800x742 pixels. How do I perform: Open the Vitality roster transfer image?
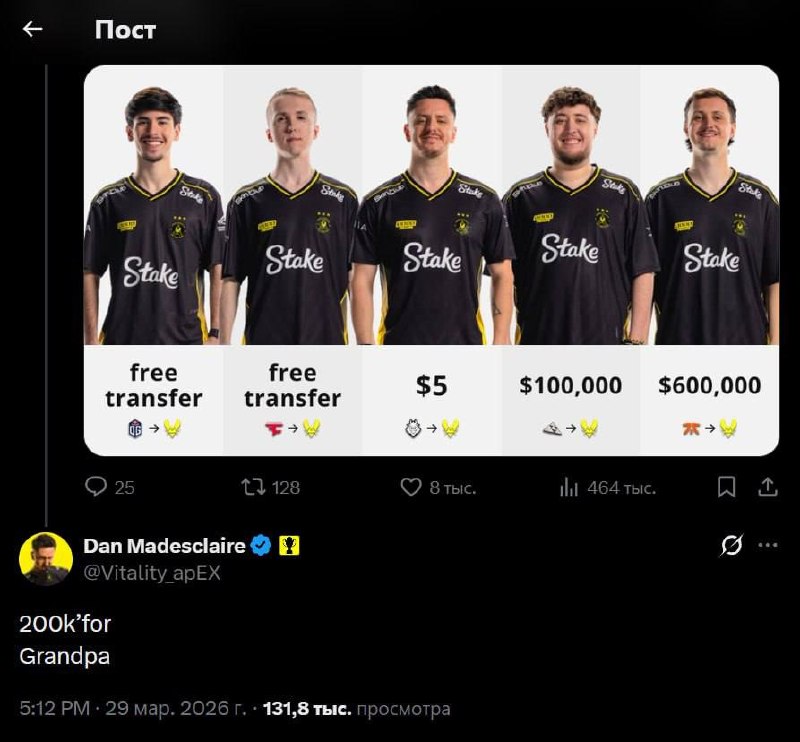coord(431,260)
